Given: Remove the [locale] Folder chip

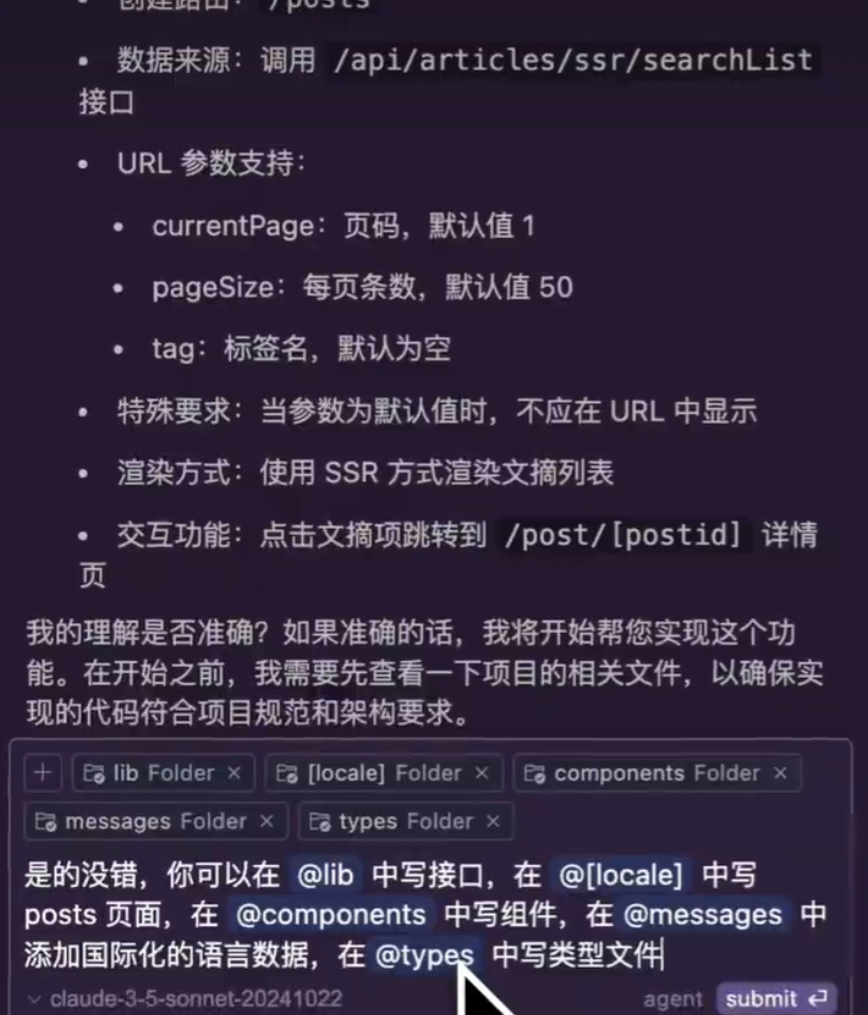Looking at the screenshot, I should tap(482, 773).
